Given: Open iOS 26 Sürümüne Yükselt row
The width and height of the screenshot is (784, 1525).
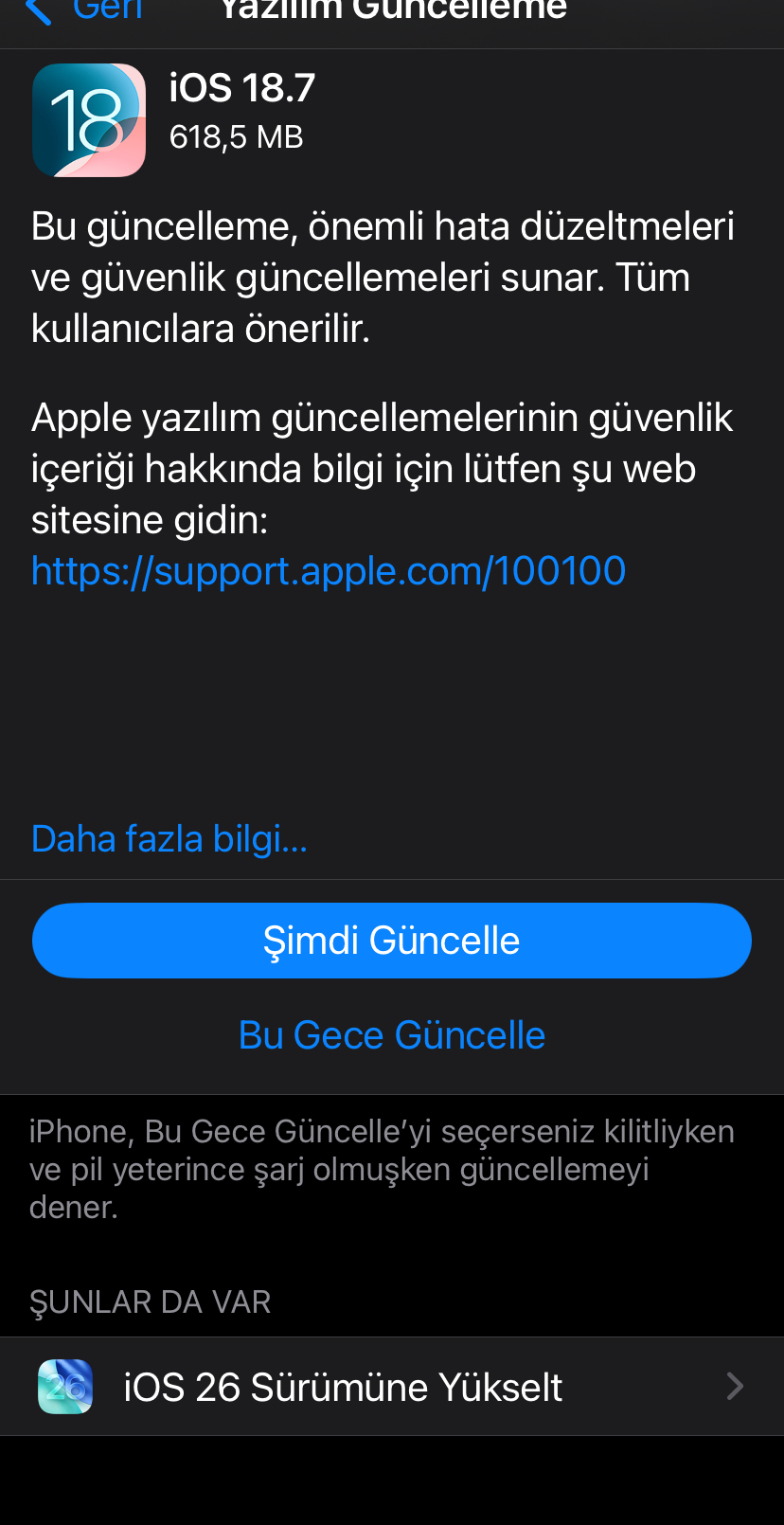Looking at the screenshot, I should pyautogui.click(x=392, y=1387).
